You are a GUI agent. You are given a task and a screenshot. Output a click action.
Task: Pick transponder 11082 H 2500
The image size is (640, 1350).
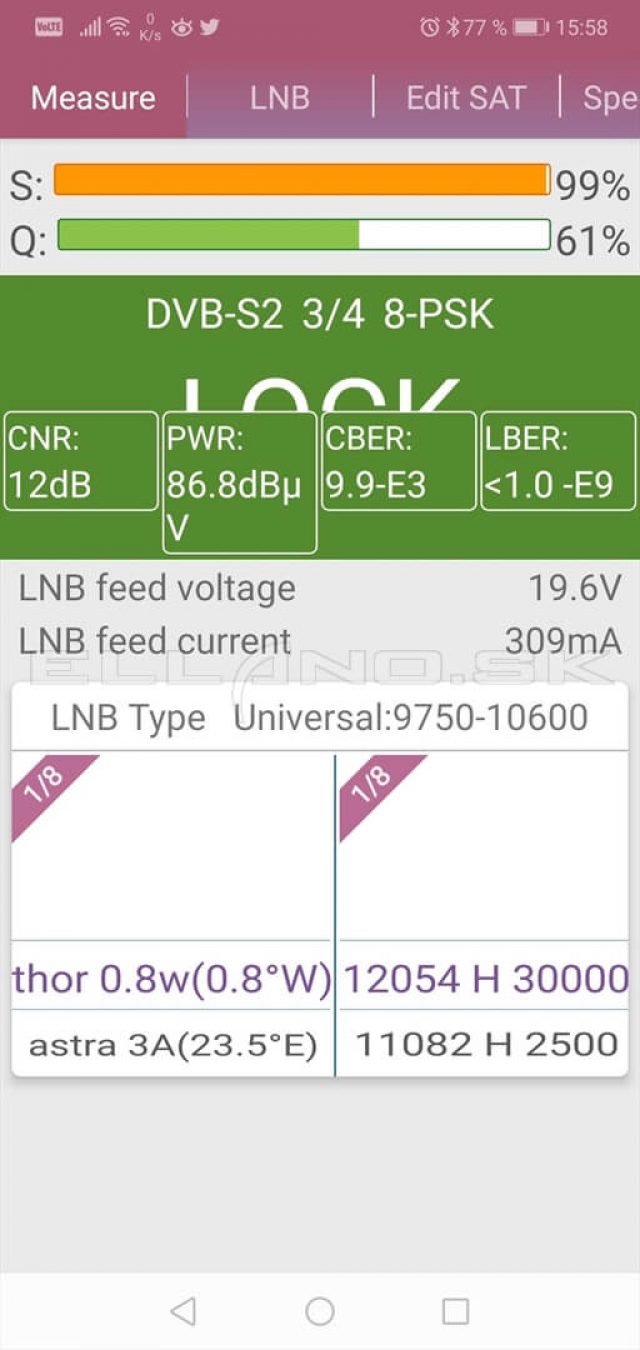[x=486, y=1045]
